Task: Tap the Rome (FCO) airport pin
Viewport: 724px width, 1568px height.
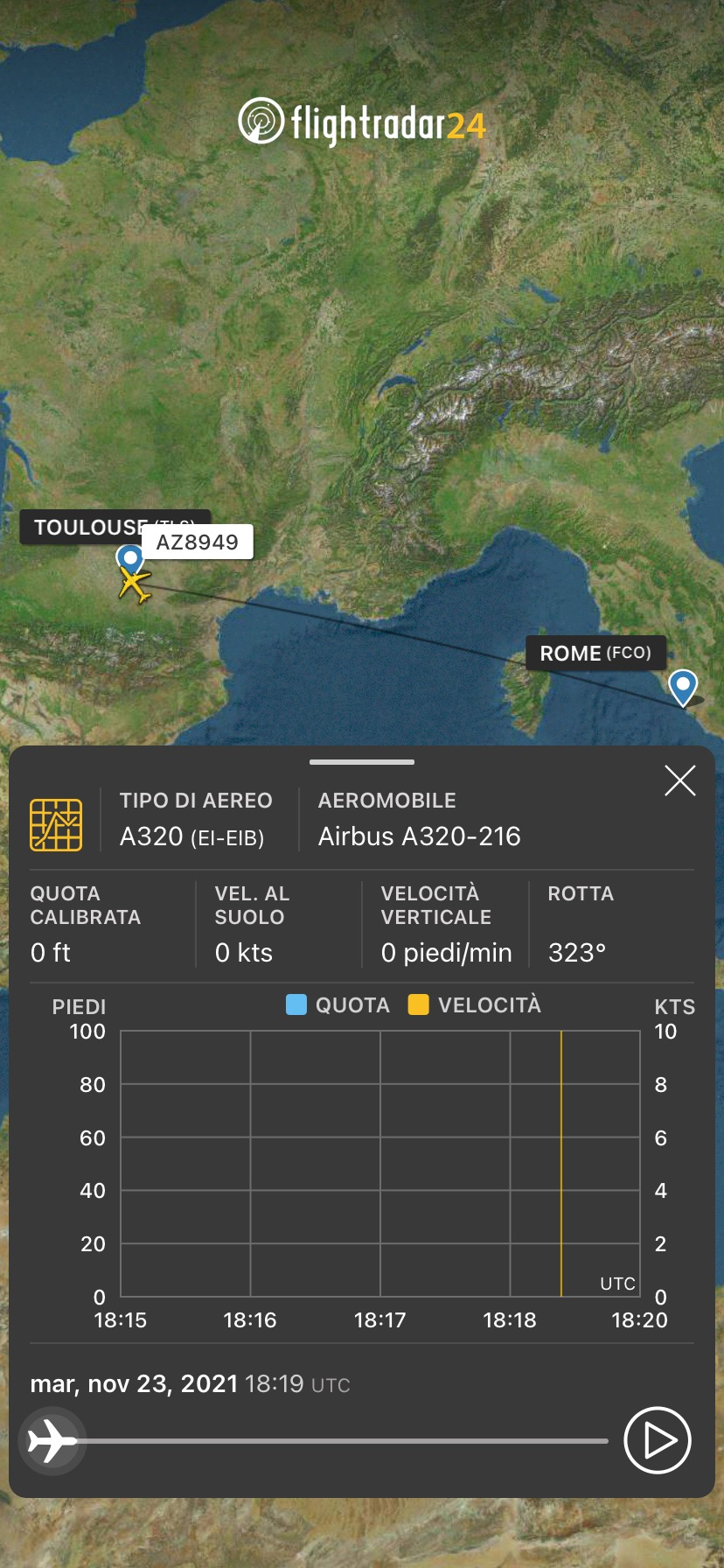Action: [x=682, y=685]
